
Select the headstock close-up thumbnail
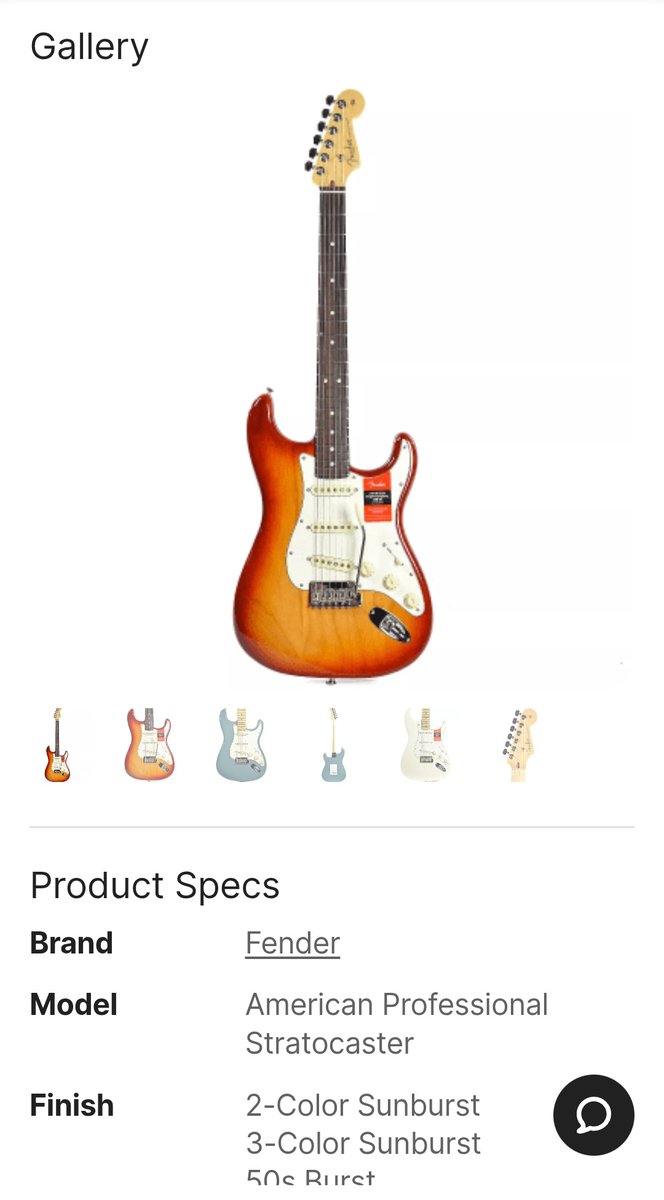tap(518, 745)
